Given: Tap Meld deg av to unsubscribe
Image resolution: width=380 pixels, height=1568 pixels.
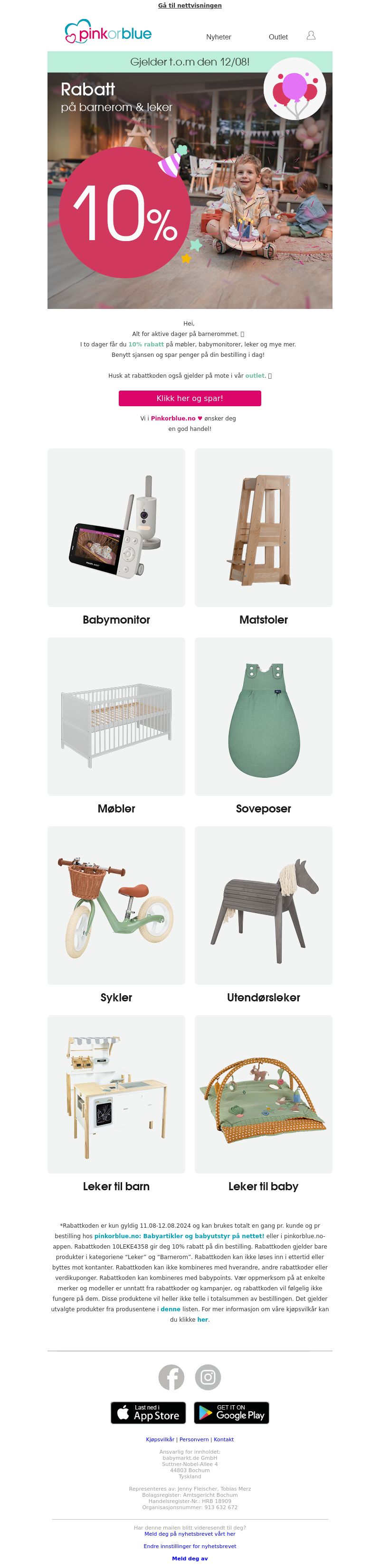Looking at the screenshot, I should [x=190, y=1558].
